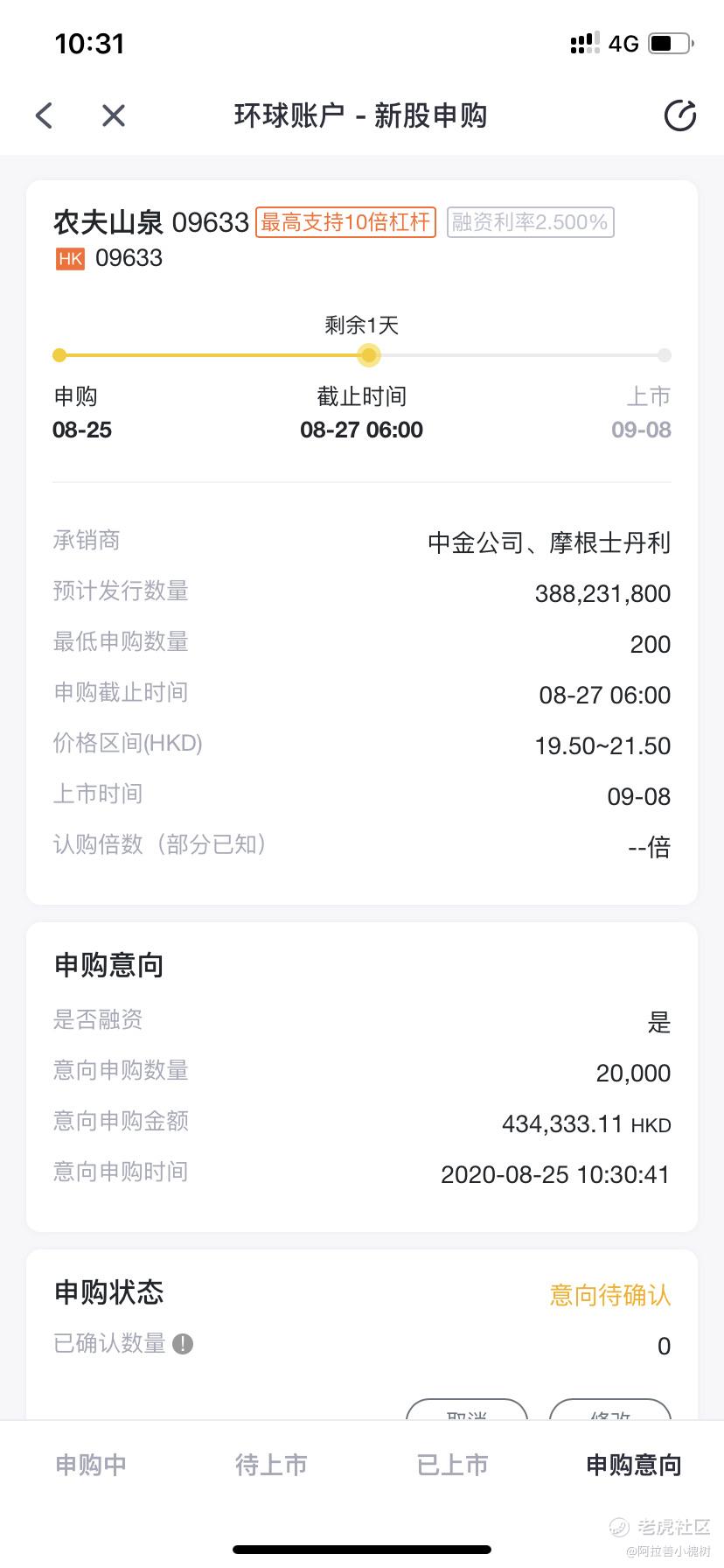724x1568 pixels.
Task: Modify the subscription intent with 修改
Action: coord(610,1410)
